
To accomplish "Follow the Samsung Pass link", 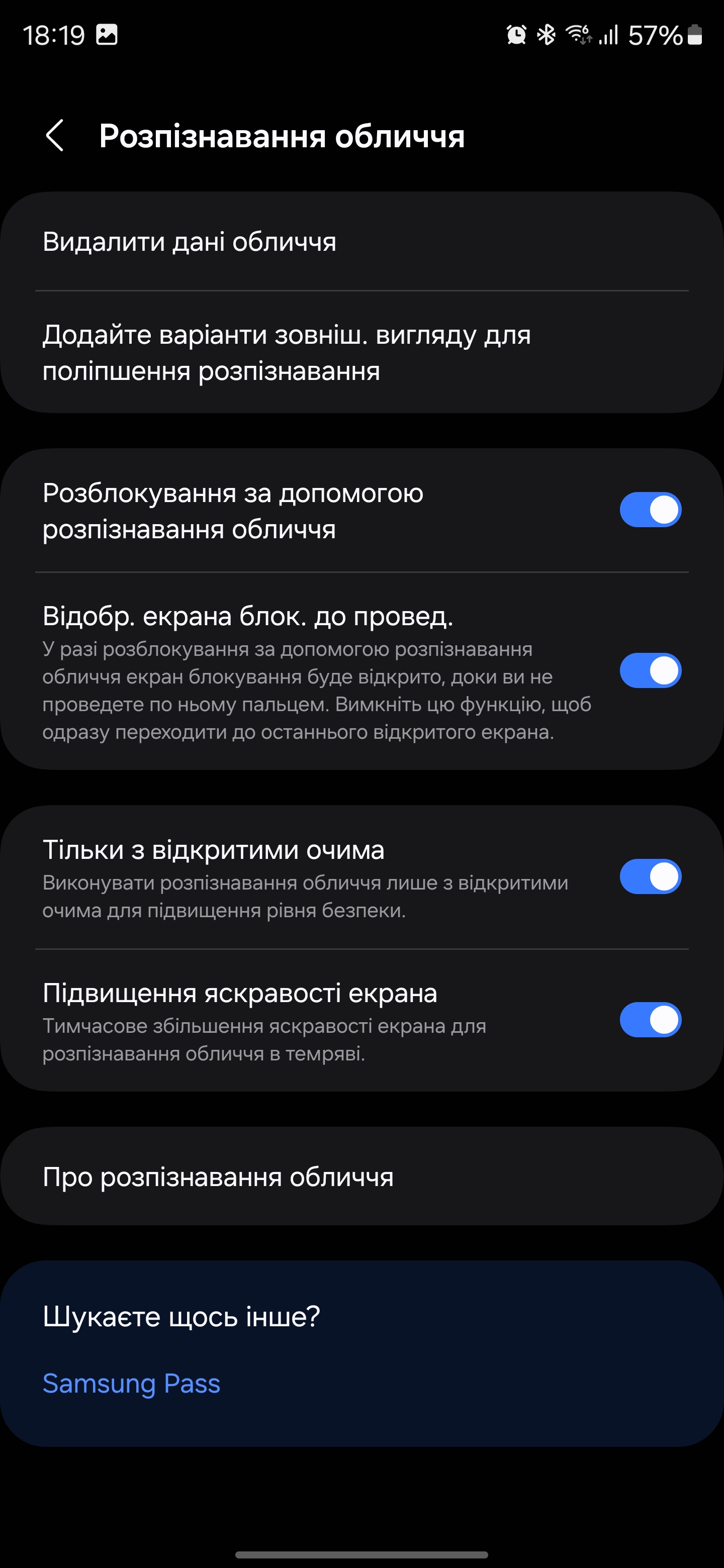I will pyautogui.click(x=132, y=1383).
